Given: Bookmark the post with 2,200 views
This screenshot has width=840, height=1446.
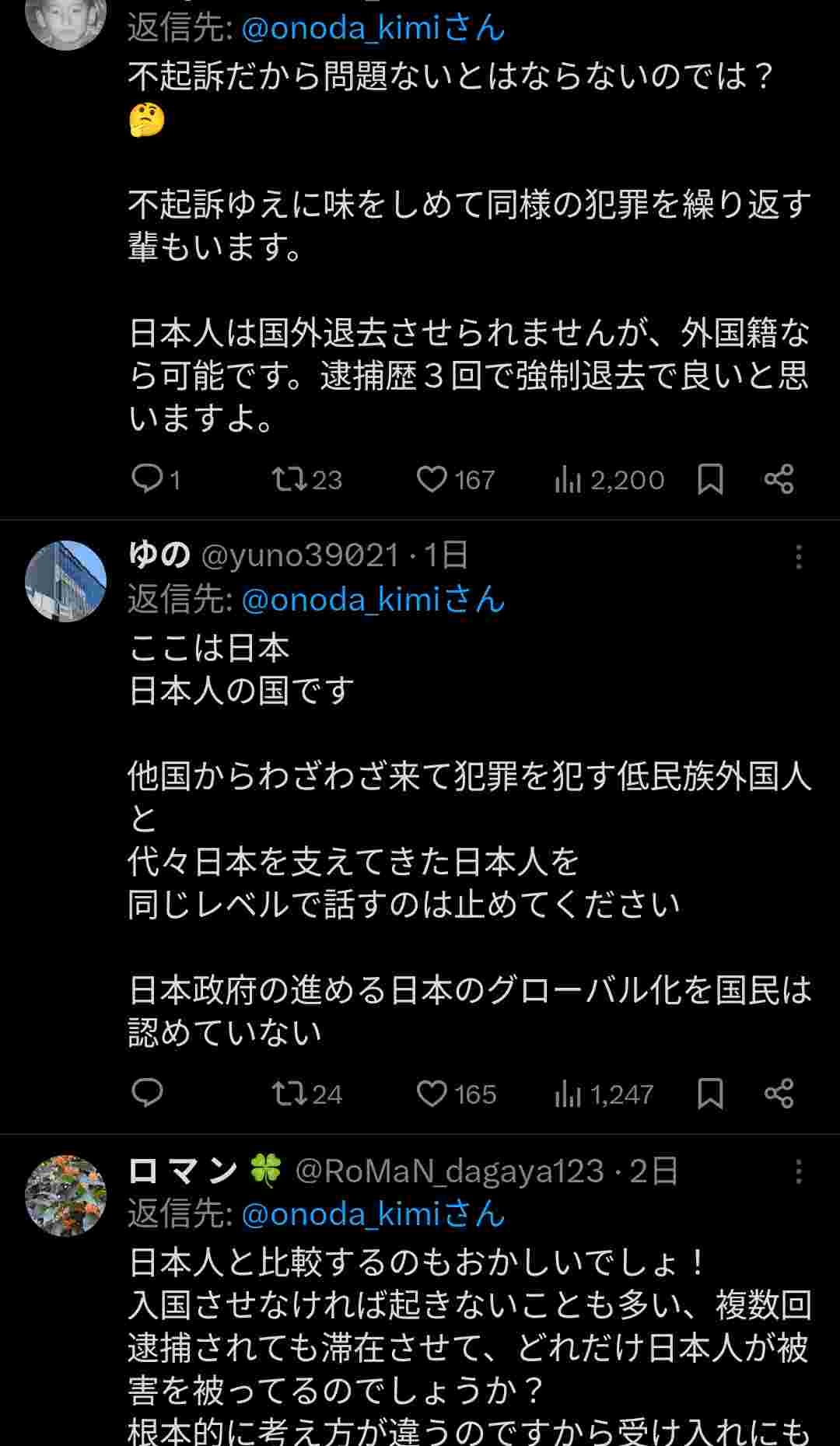Looking at the screenshot, I should tap(710, 479).
